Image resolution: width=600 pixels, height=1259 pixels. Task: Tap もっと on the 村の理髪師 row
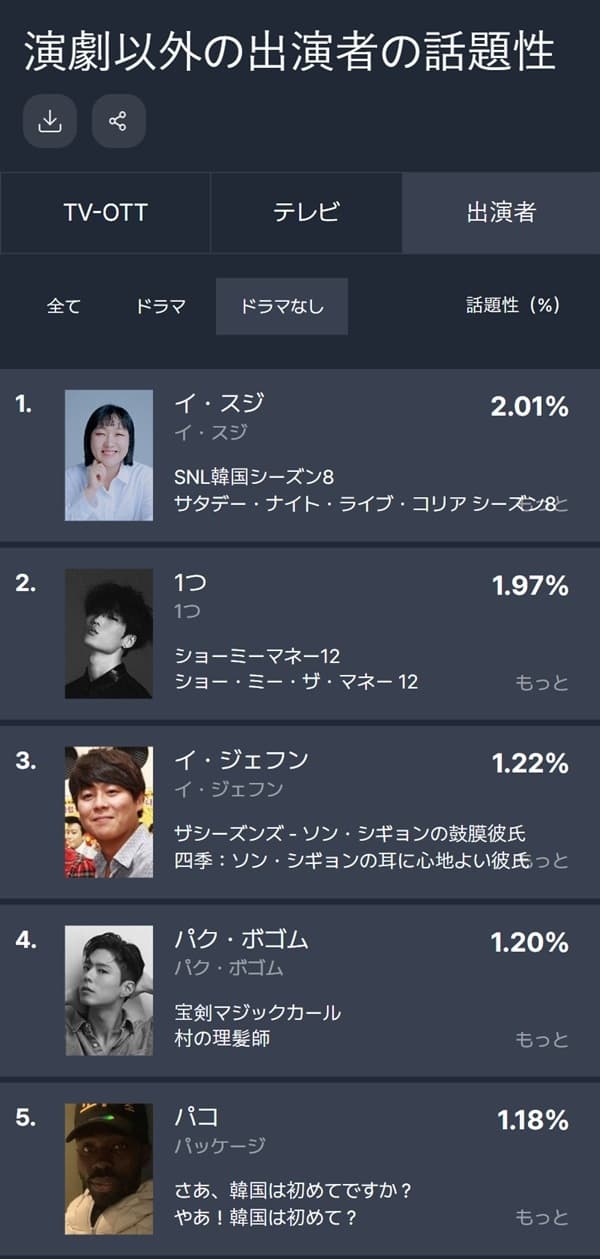[541, 1040]
